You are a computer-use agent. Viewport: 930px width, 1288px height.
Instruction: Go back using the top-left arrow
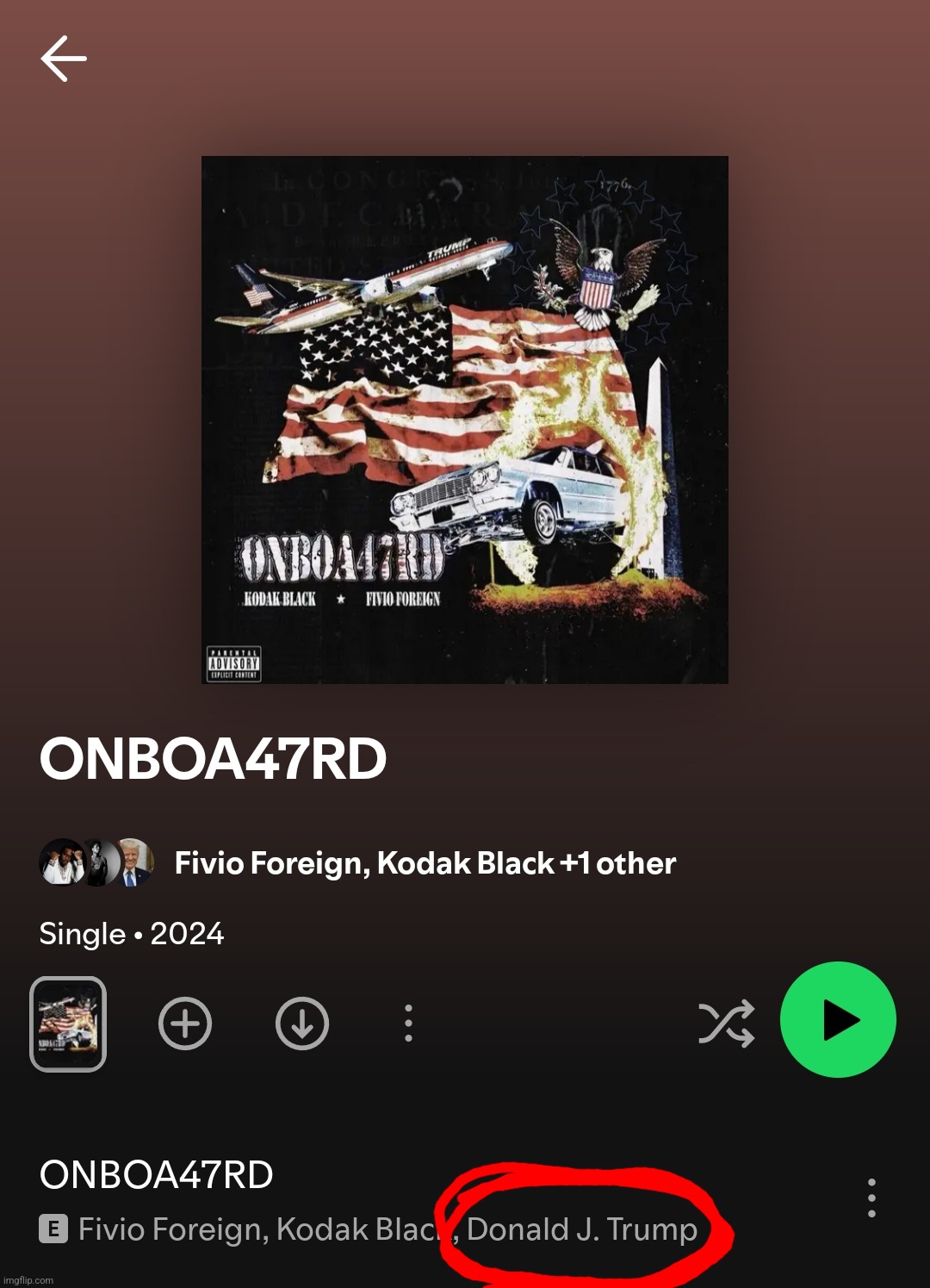64,59
